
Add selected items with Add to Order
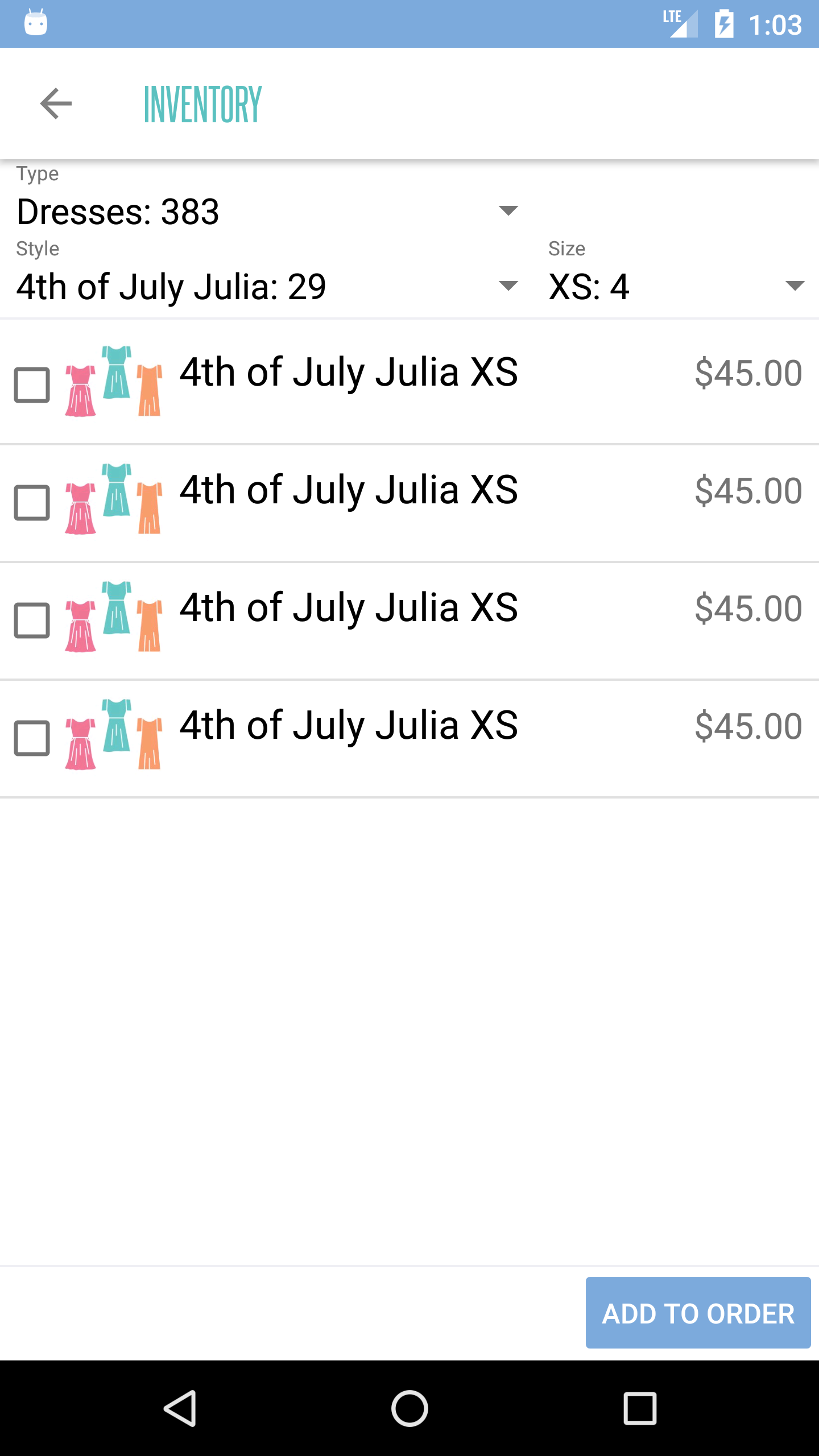pos(698,1313)
